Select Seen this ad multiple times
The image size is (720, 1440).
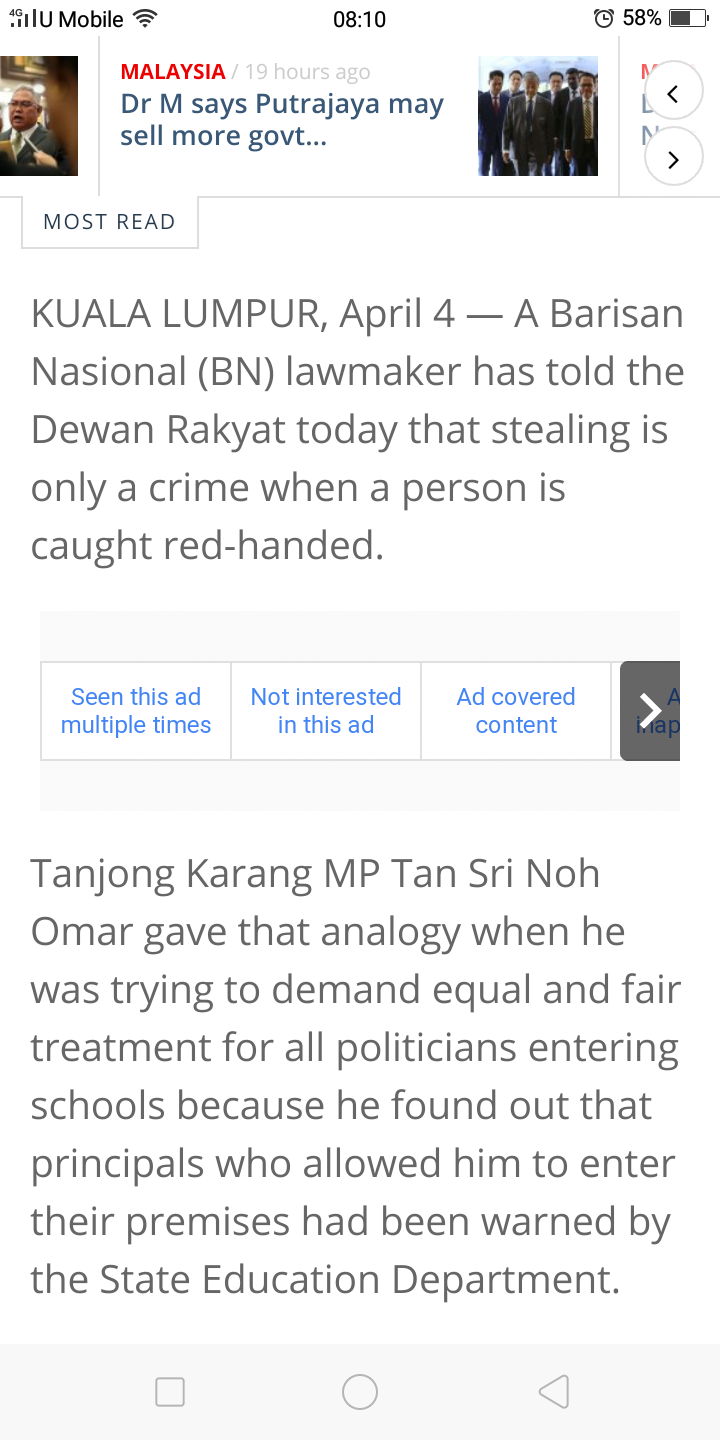point(136,711)
